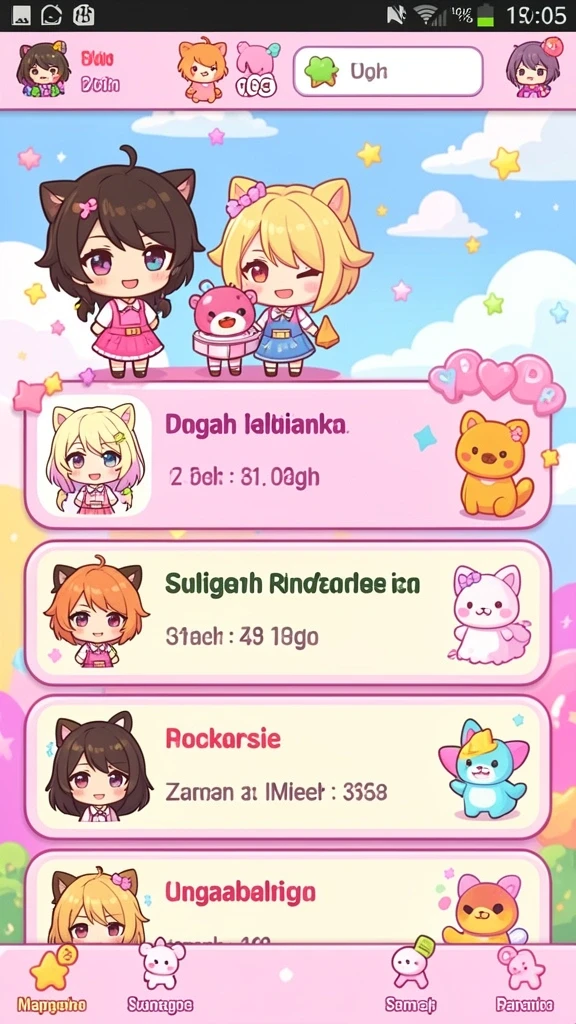Switch to the Samej tab
Viewport: 576px width, 1024px height.
pyautogui.click(x=411, y=979)
